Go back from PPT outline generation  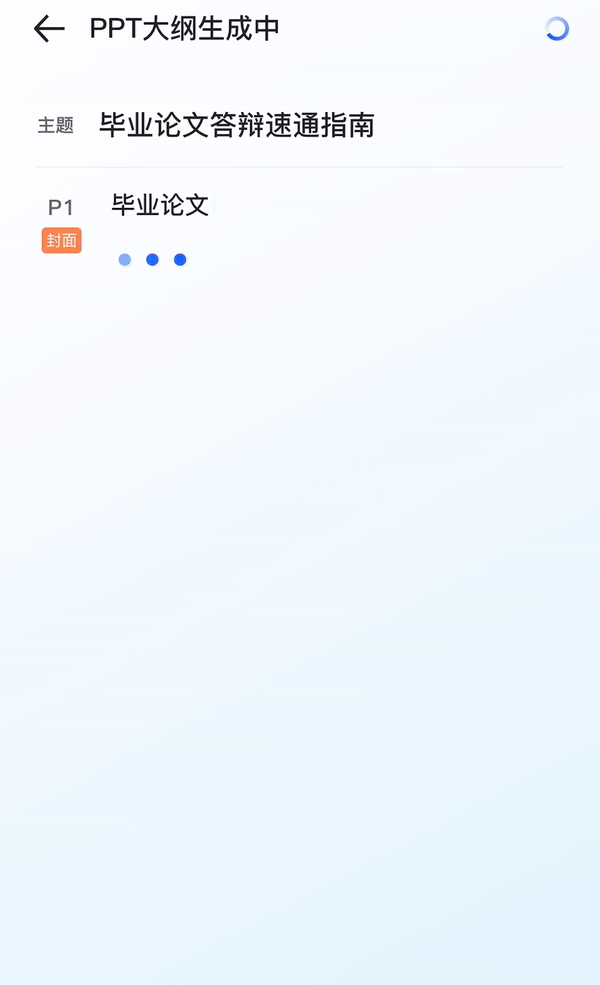[x=48, y=29]
